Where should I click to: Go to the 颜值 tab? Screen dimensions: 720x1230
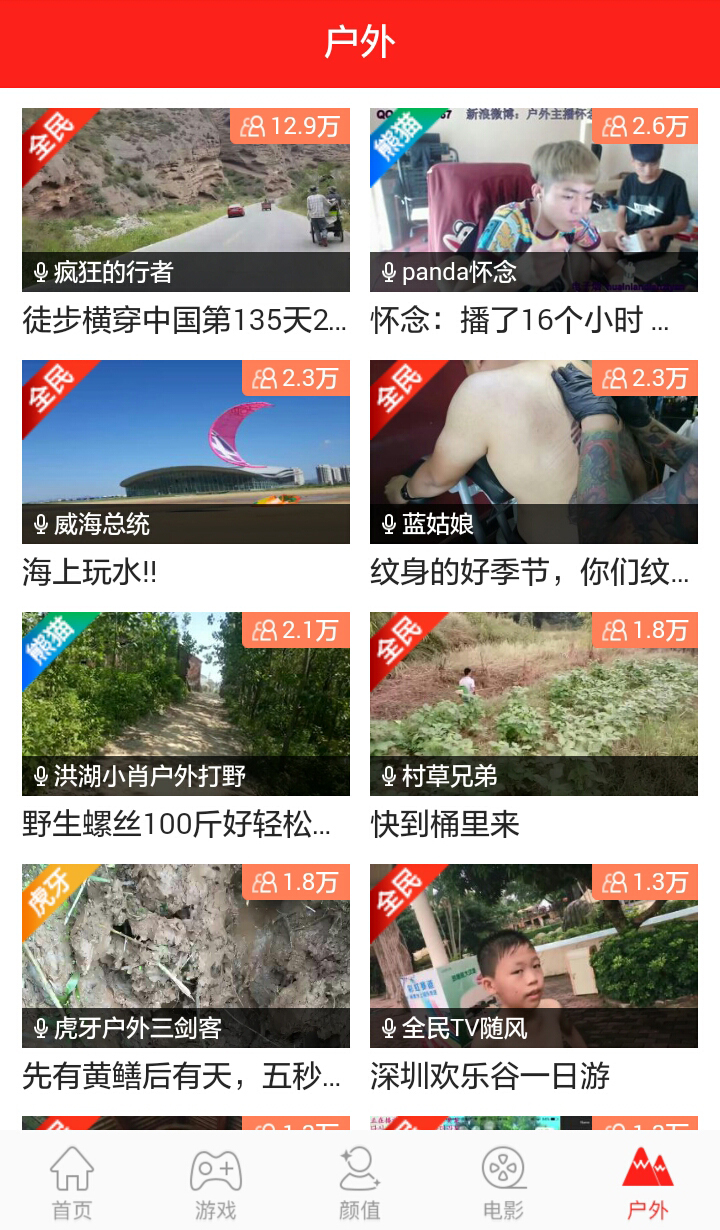[x=360, y=1183]
